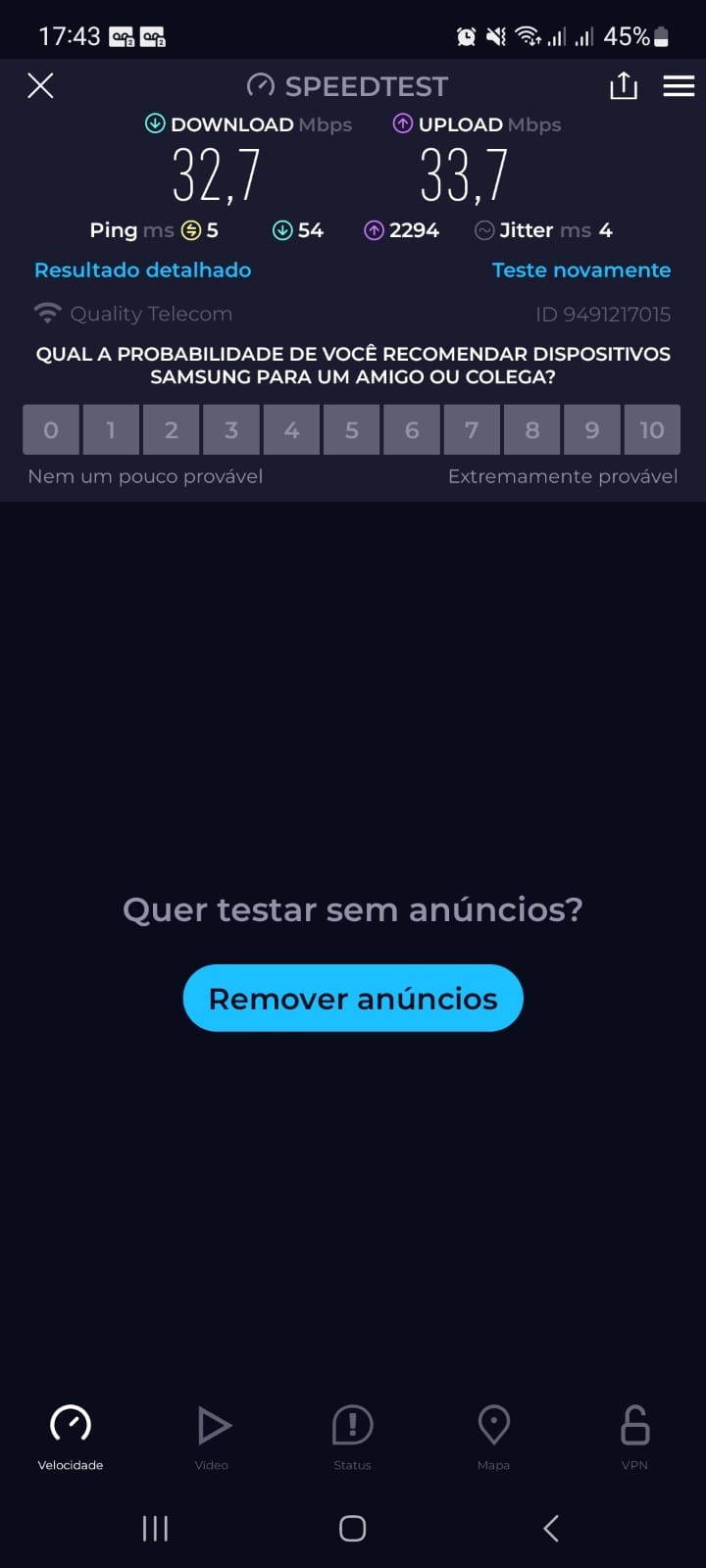
Task: Switch to the Vídeo tab
Action: click(212, 1437)
